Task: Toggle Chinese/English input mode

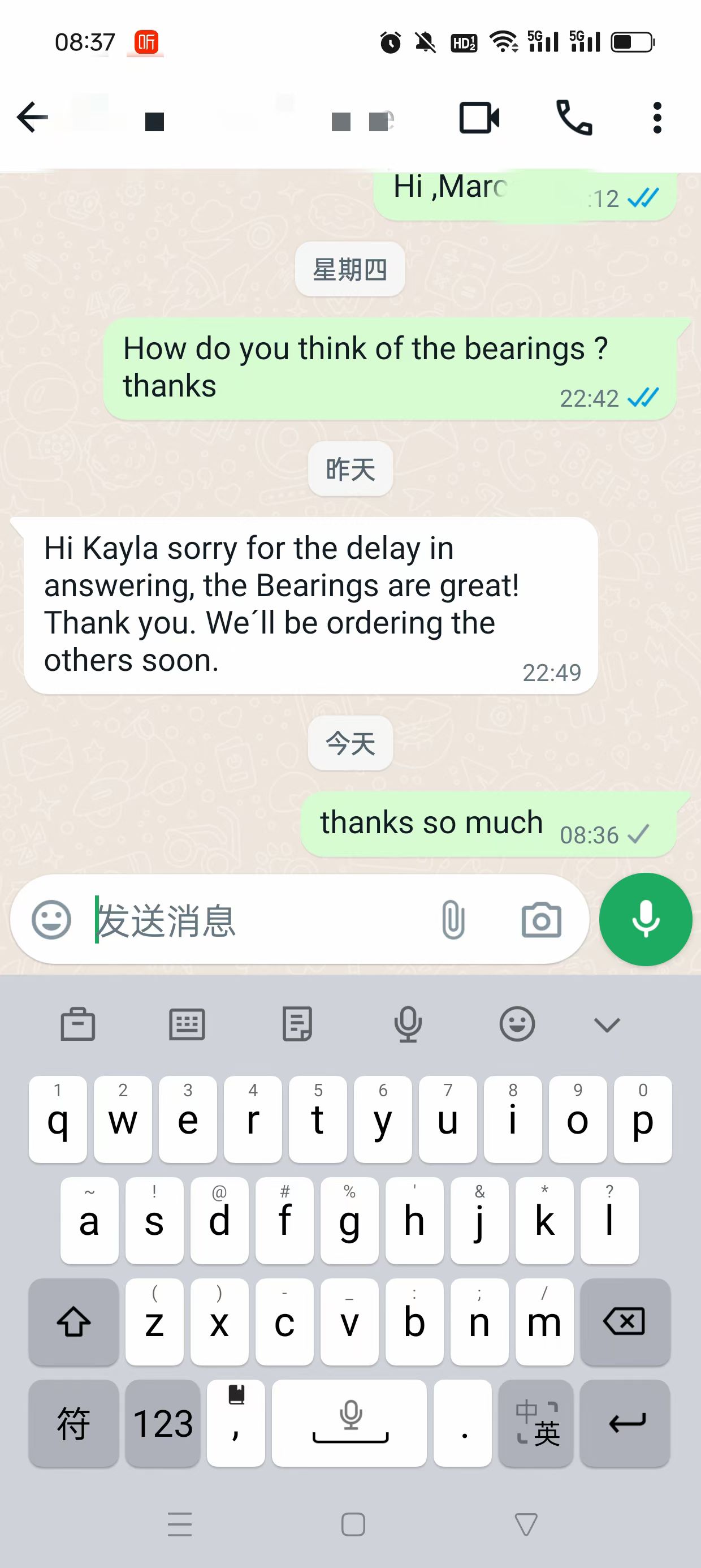Action: (x=536, y=1423)
